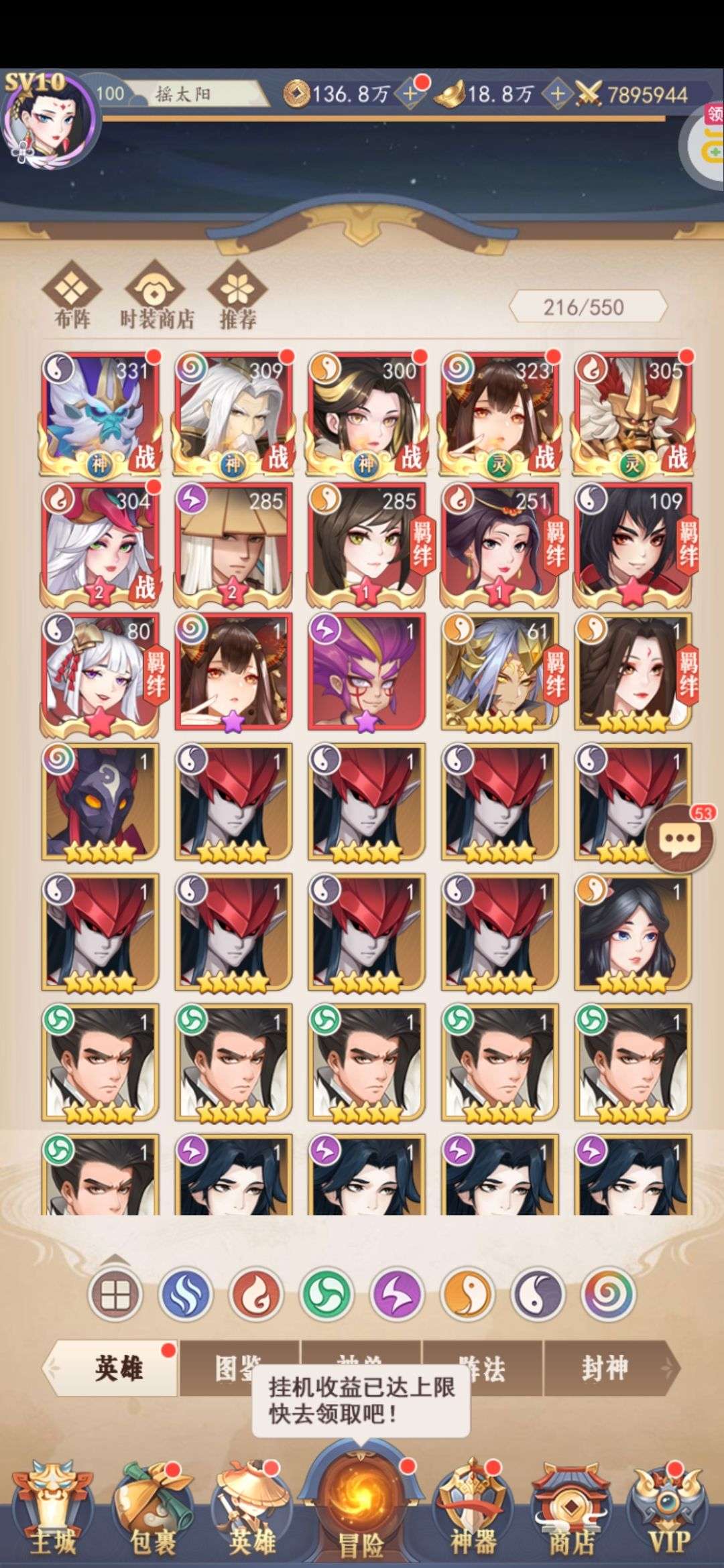Select the level 304 hero card
Viewport: 724px width, 1568px height.
pos(101,542)
